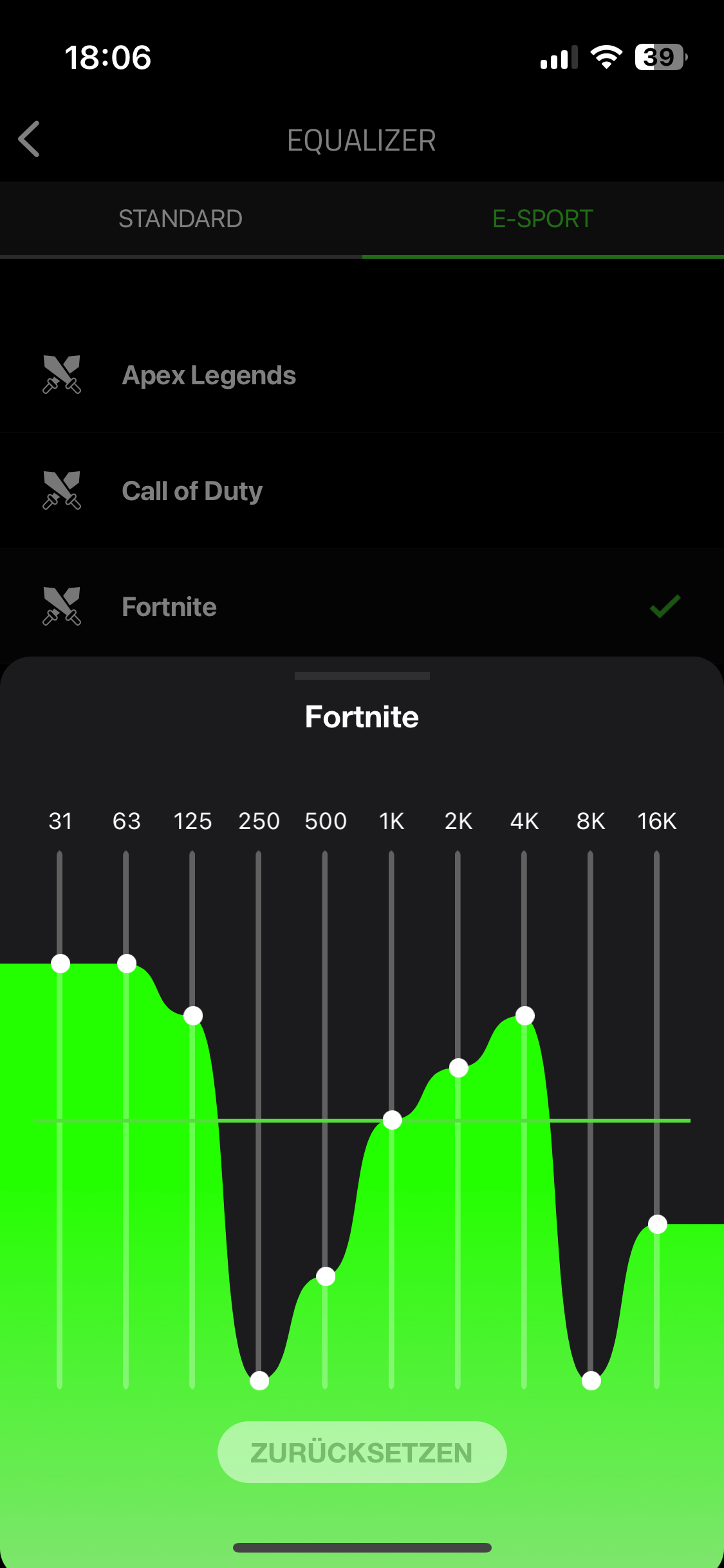Go back from the Equalizer screen
724x1568 pixels.
tap(30, 139)
